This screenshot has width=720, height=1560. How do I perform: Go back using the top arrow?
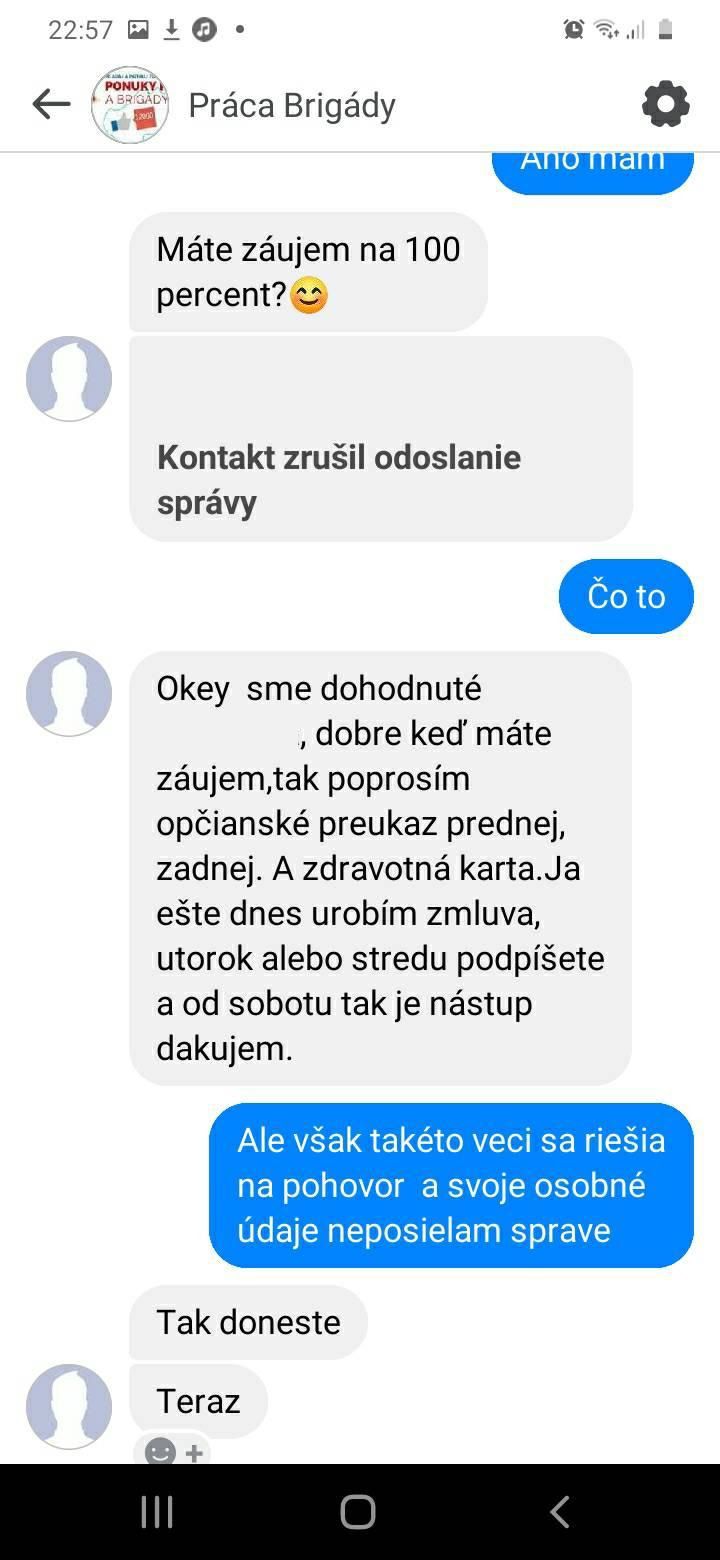pyautogui.click(x=51, y=104)
